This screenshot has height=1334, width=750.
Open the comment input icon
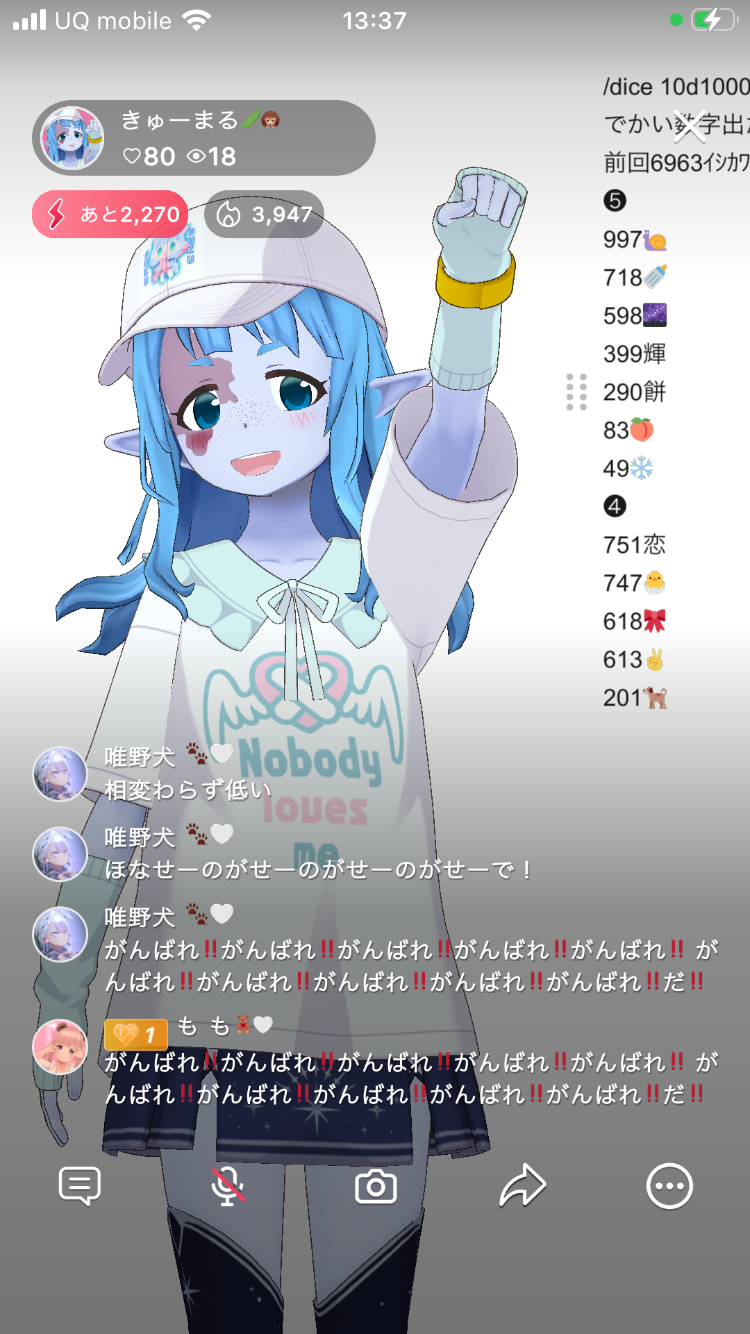pos(80,1186)
